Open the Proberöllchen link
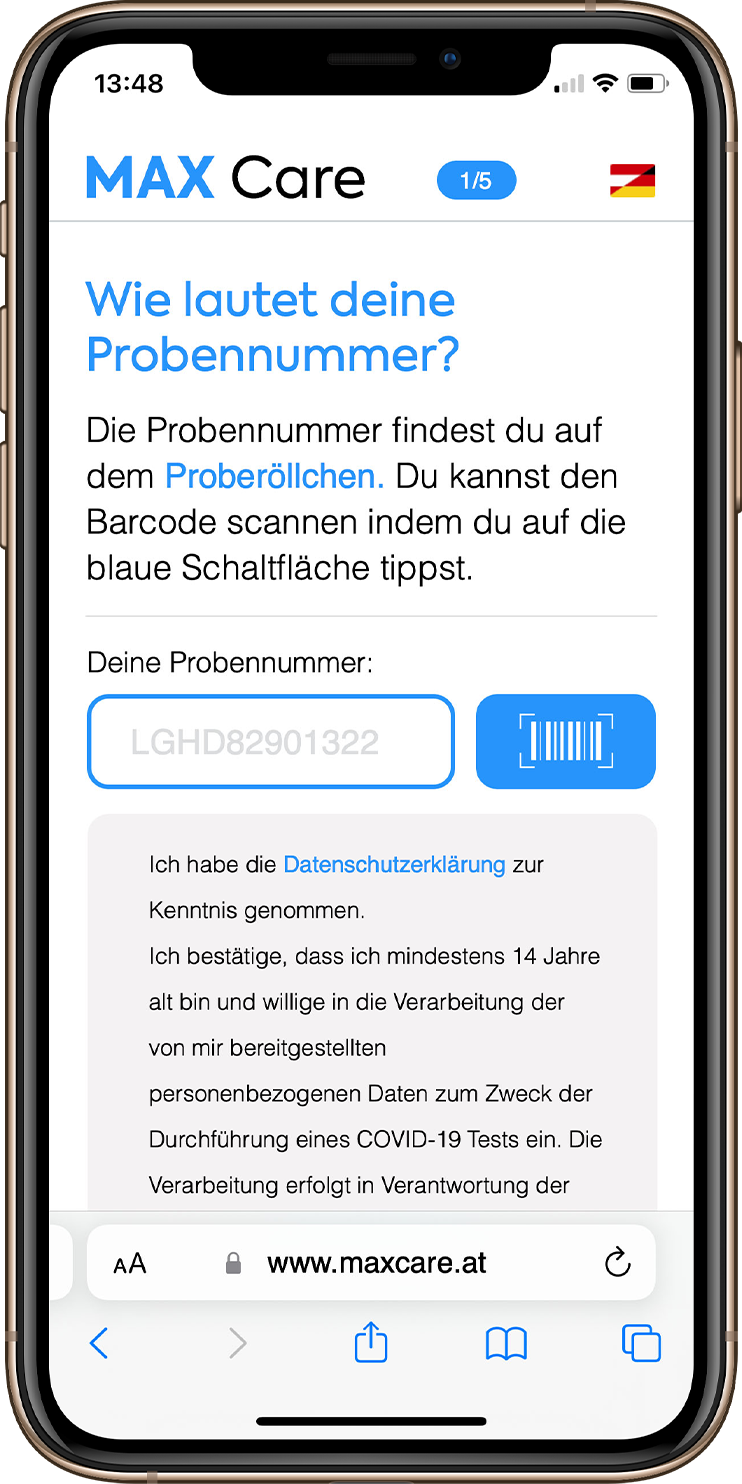The height and width of the screenshot is (1484, 742). (274, 477)
